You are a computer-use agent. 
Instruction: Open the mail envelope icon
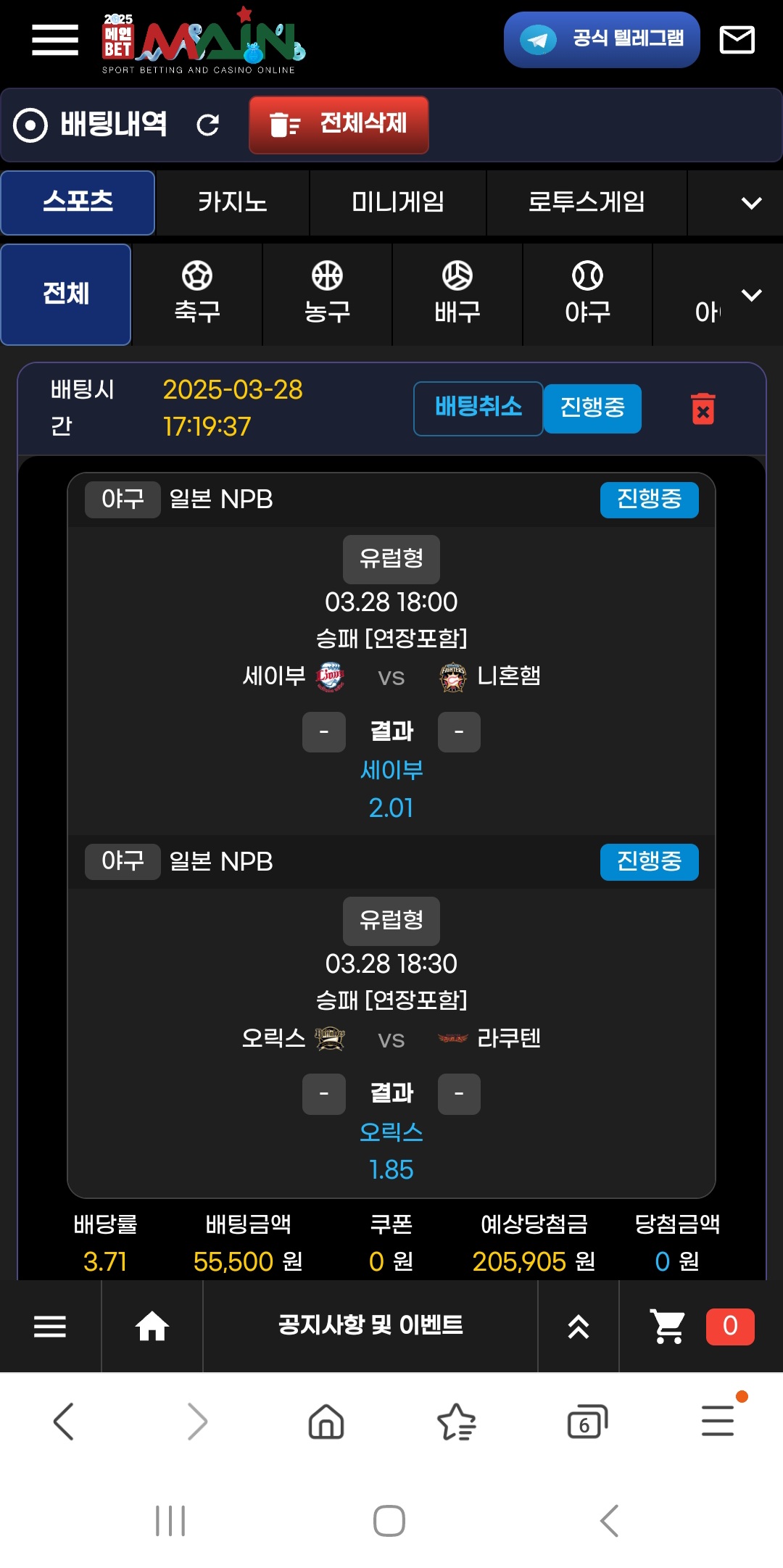(x=737, y=40)
